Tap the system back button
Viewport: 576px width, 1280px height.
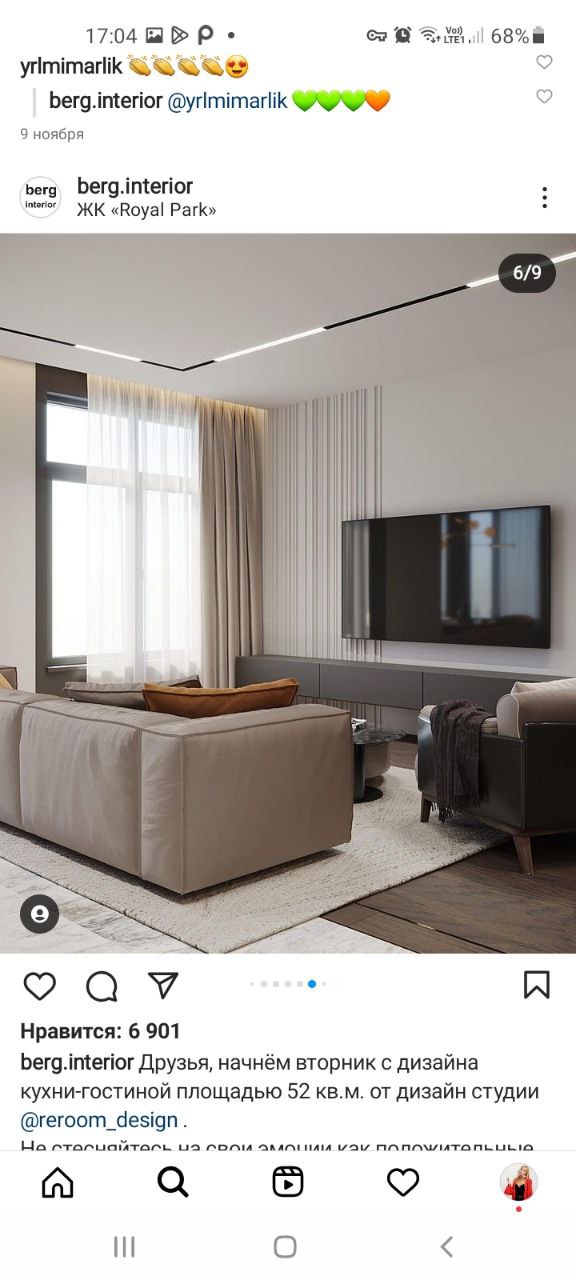point(447,1246)
